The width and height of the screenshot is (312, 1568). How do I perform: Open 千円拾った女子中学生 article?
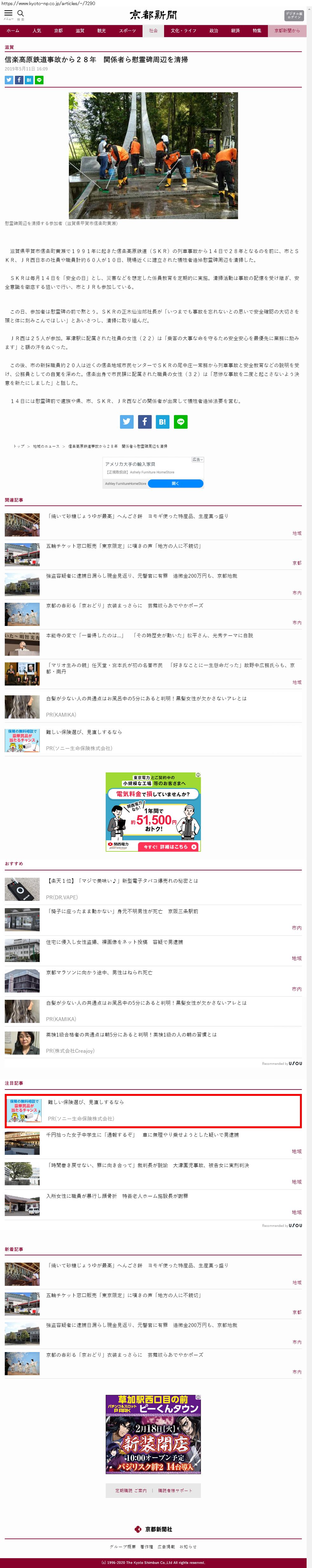coord(143,1135)
